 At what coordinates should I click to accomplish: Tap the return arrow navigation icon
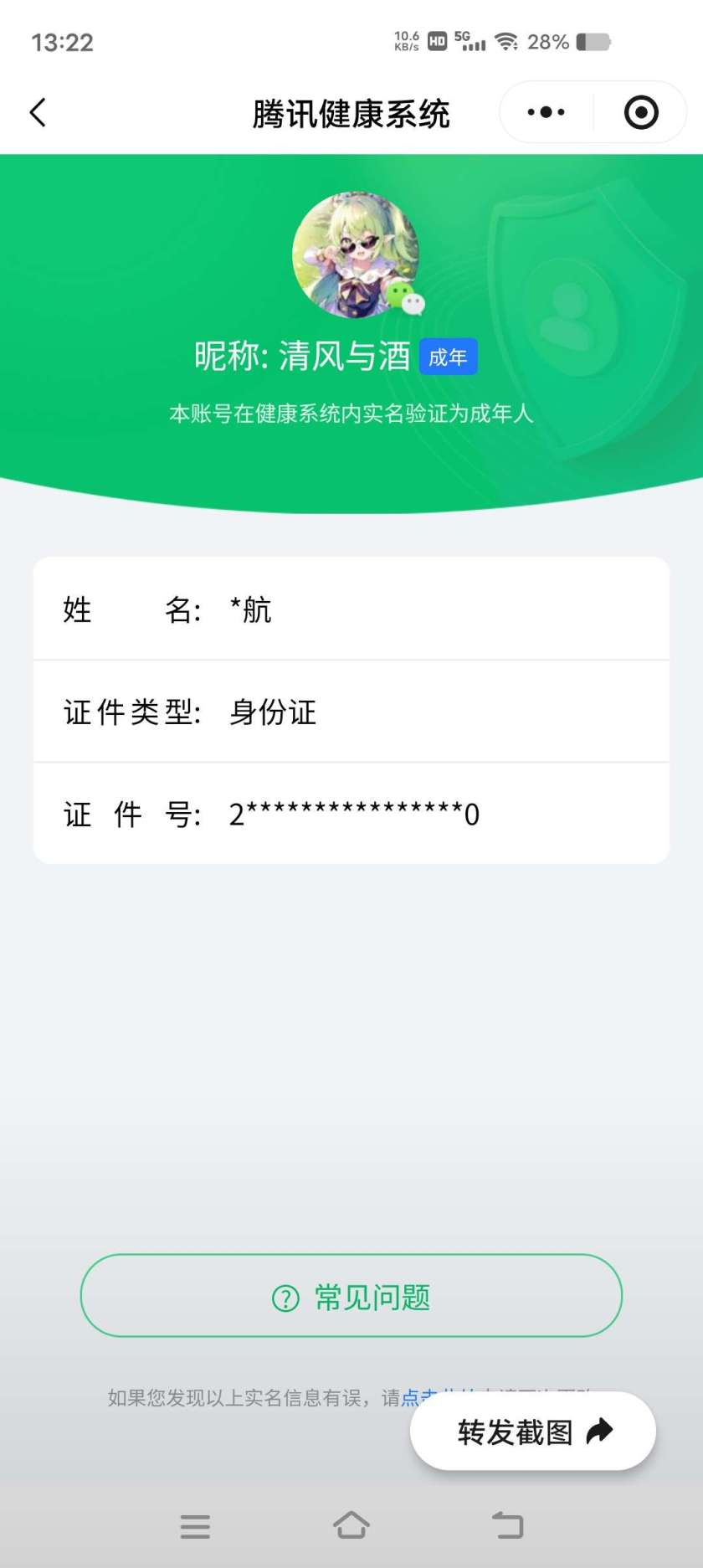pos(508,1525)
